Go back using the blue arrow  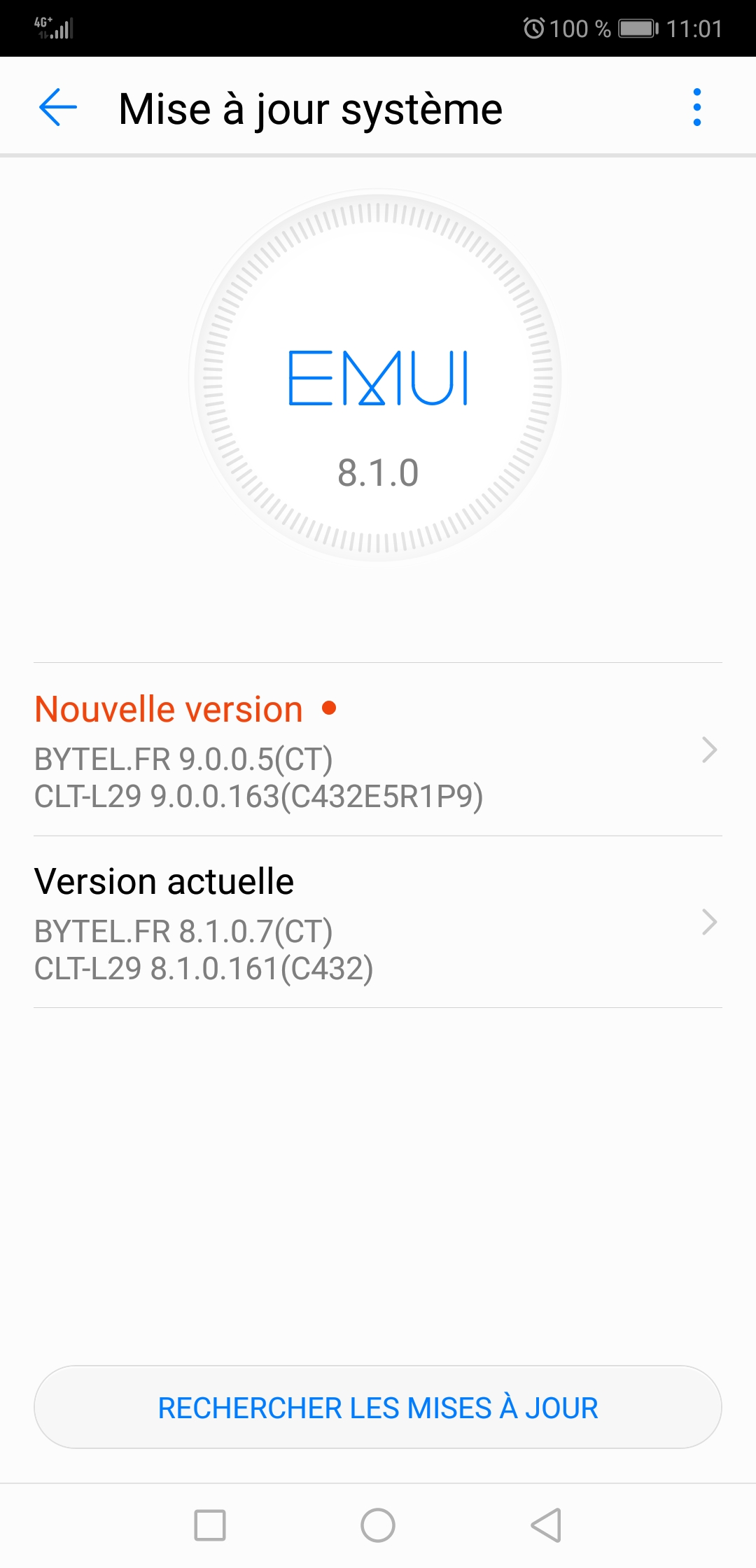click(x=57, y=107)
